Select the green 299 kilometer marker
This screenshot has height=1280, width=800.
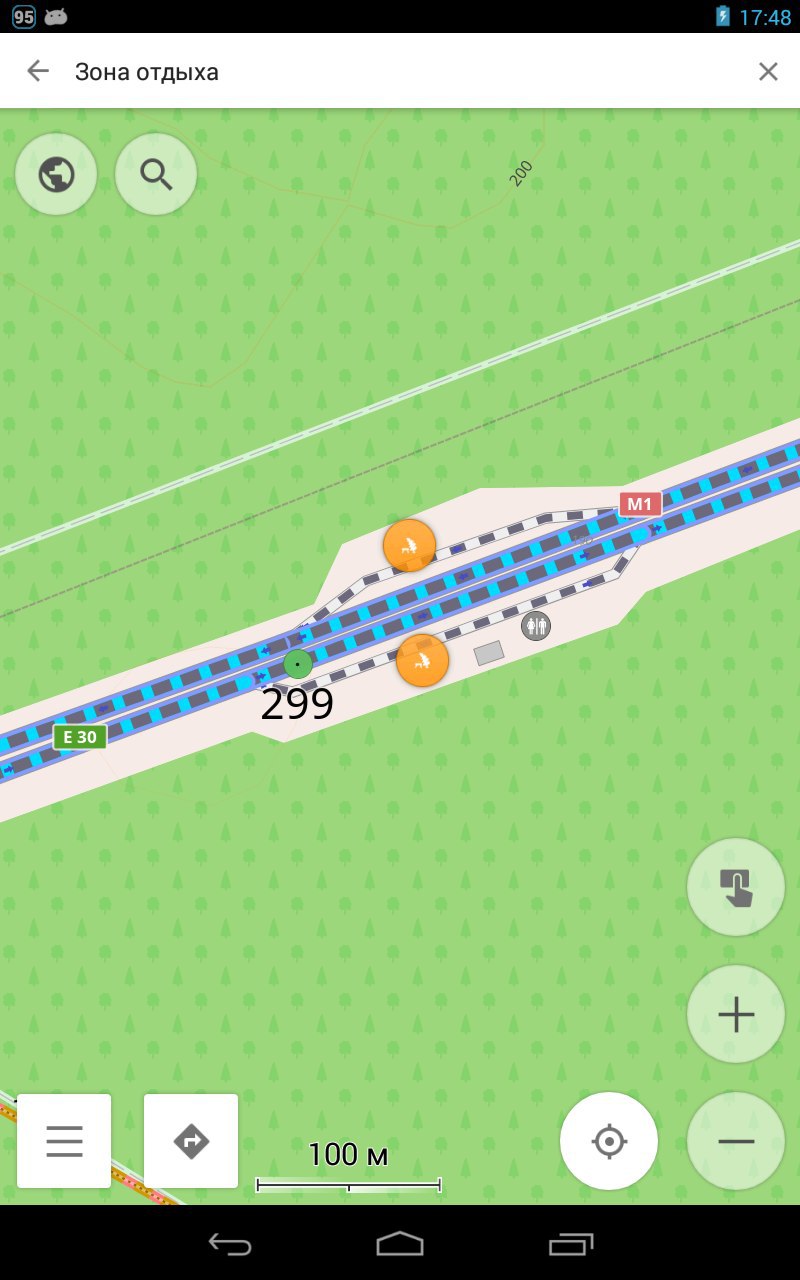(x=298, y=664)
